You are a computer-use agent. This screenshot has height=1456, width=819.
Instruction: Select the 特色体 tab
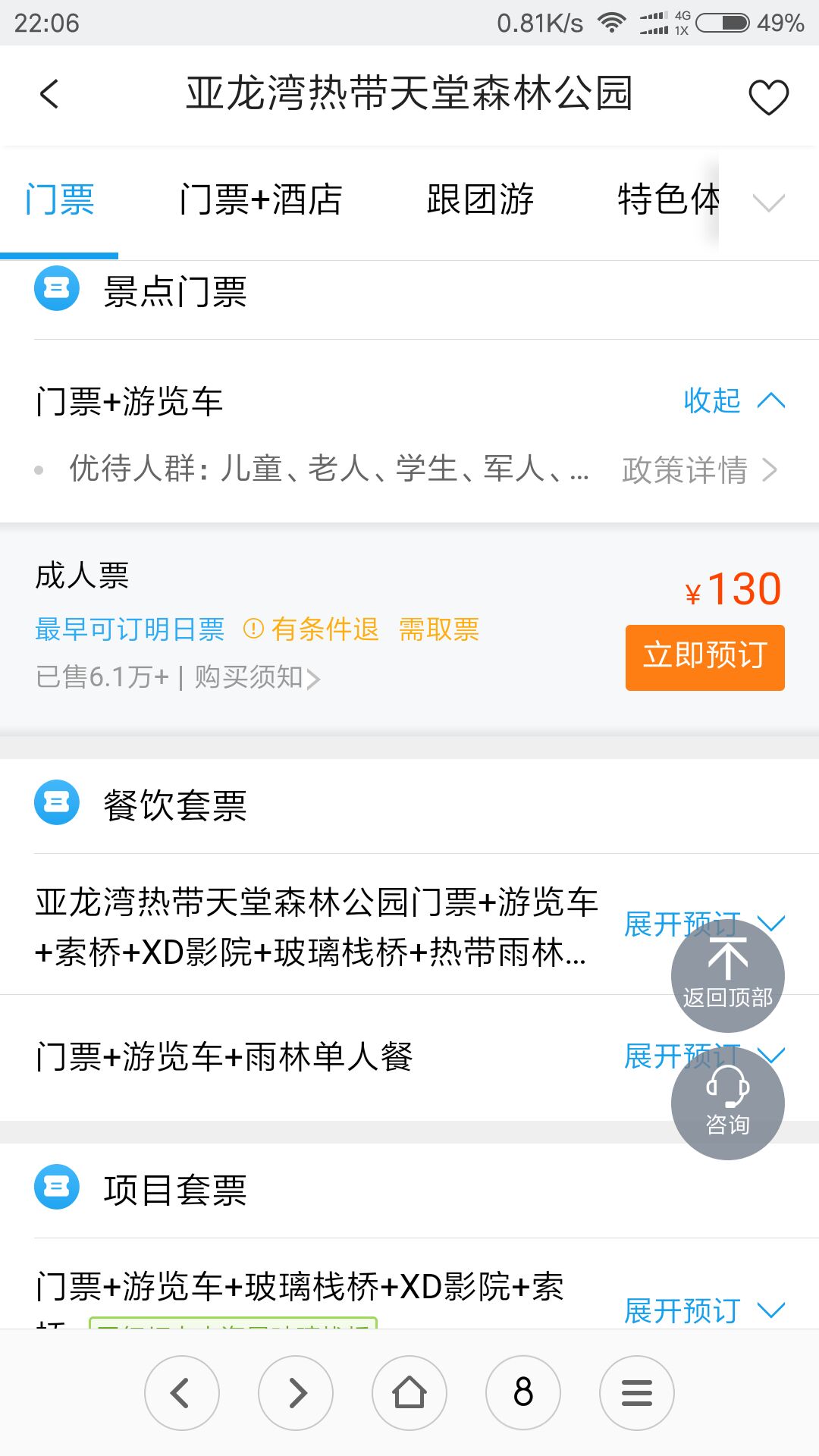point(668,200)
